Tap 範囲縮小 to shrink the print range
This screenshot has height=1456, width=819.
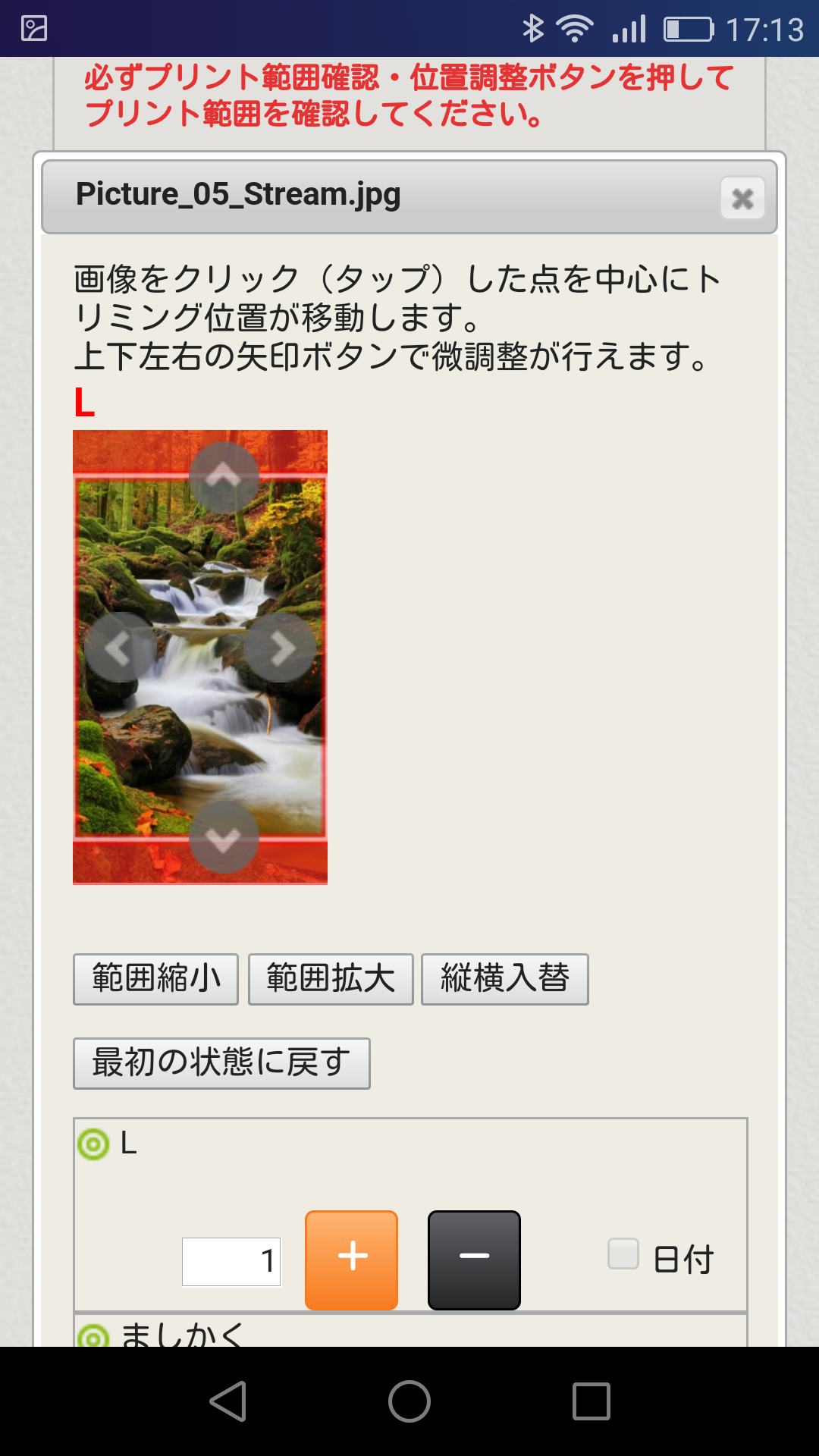pos(155,979)
